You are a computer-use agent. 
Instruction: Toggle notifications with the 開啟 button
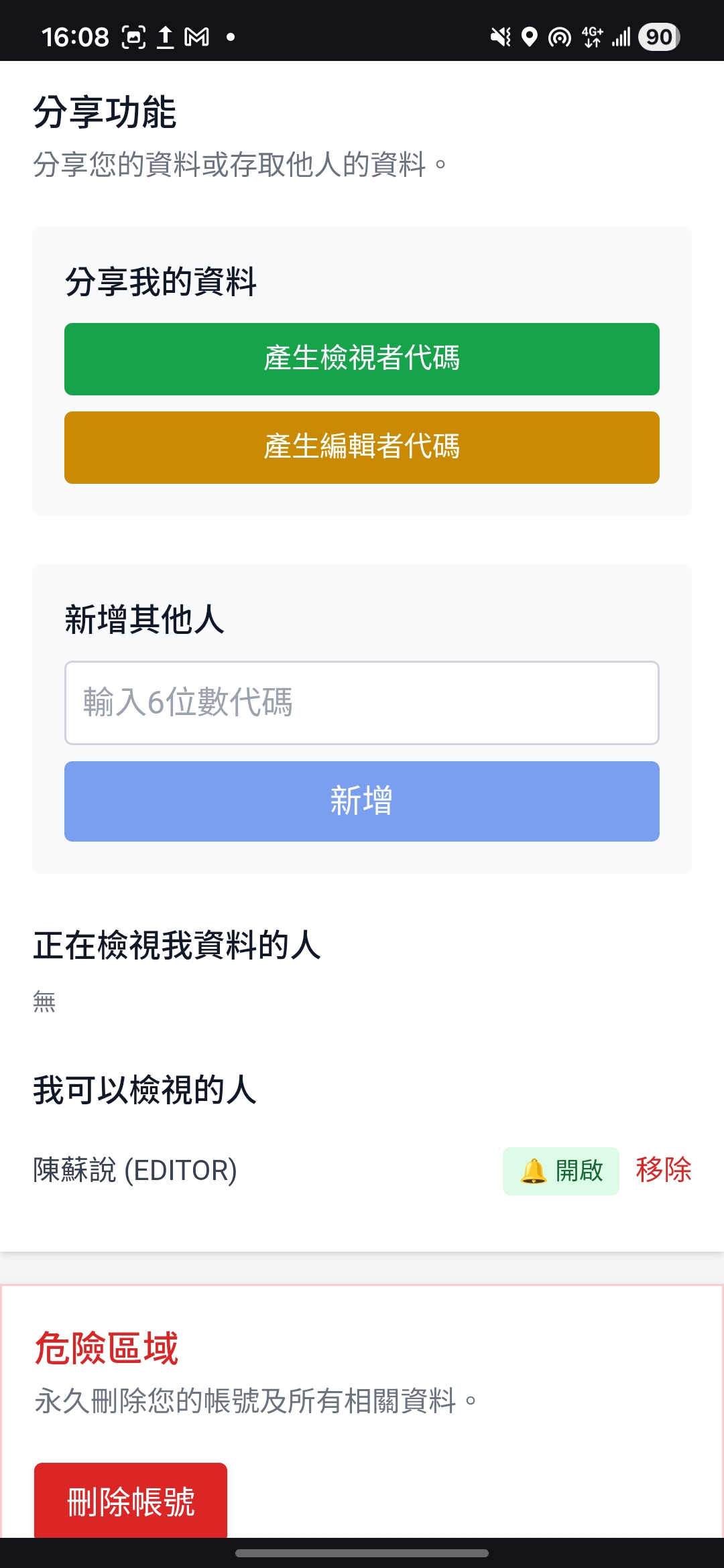[561, 1170]
